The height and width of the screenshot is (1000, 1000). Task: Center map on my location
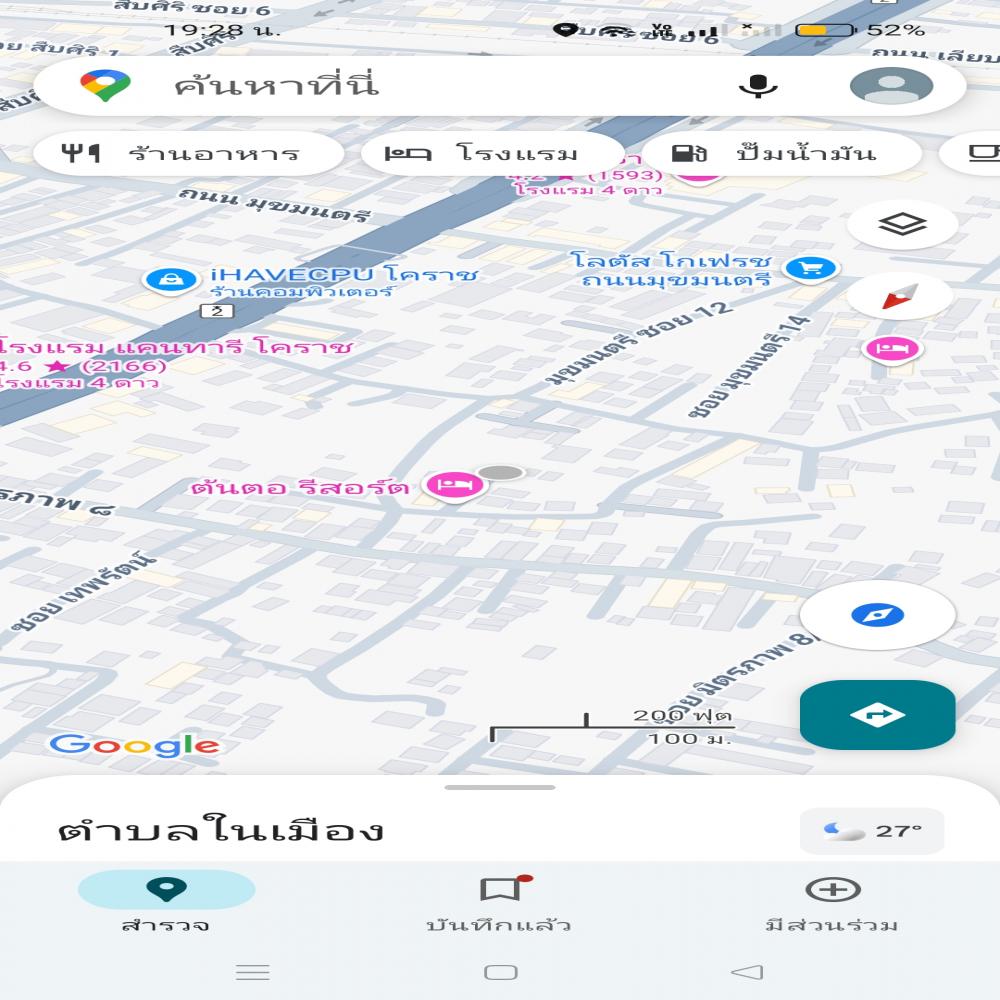point(877,615)
